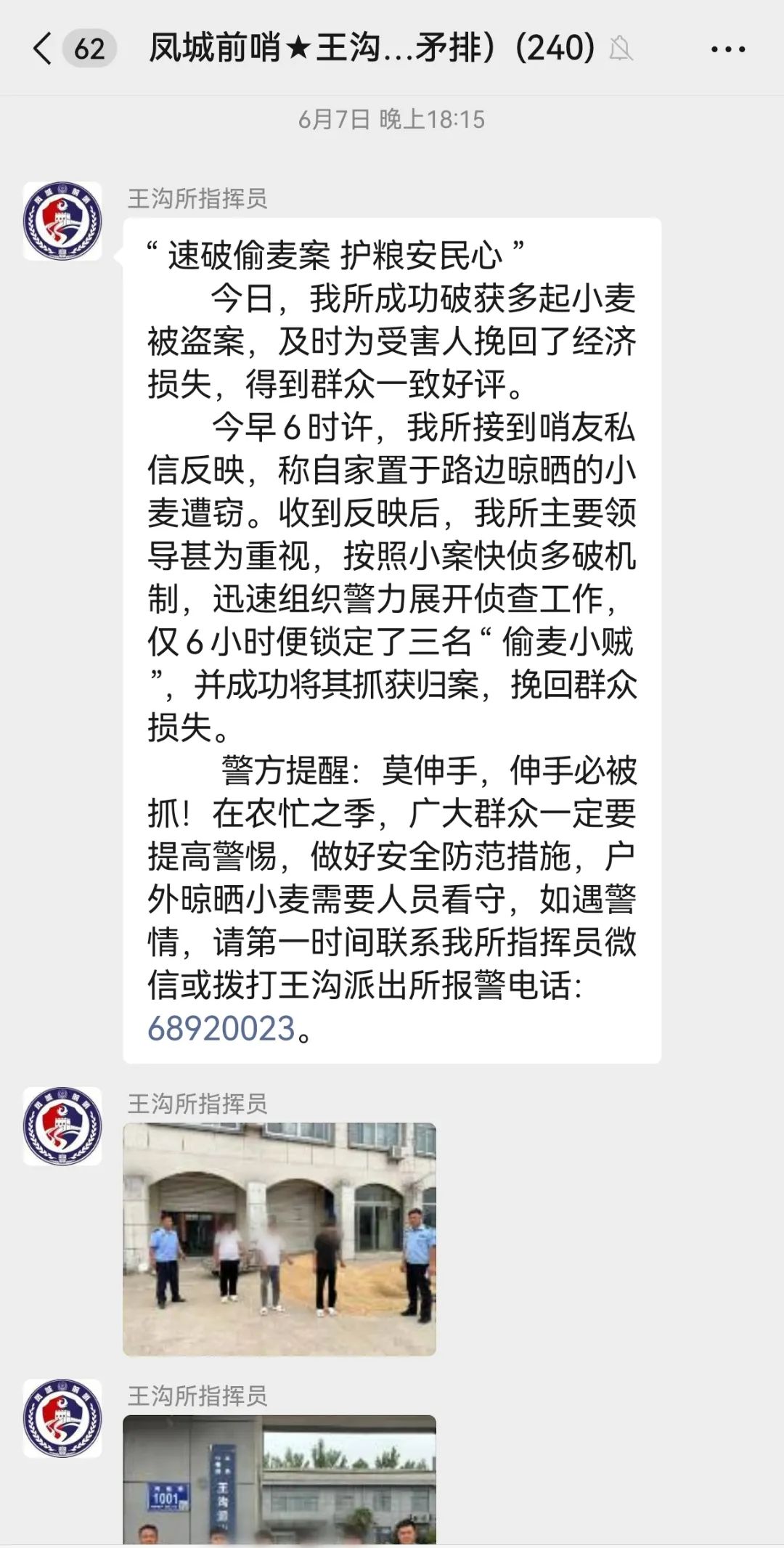This screenshot has height=1548, width=784.
Task: Open the photo of officers with wheat
Action: coord(279,1239)
